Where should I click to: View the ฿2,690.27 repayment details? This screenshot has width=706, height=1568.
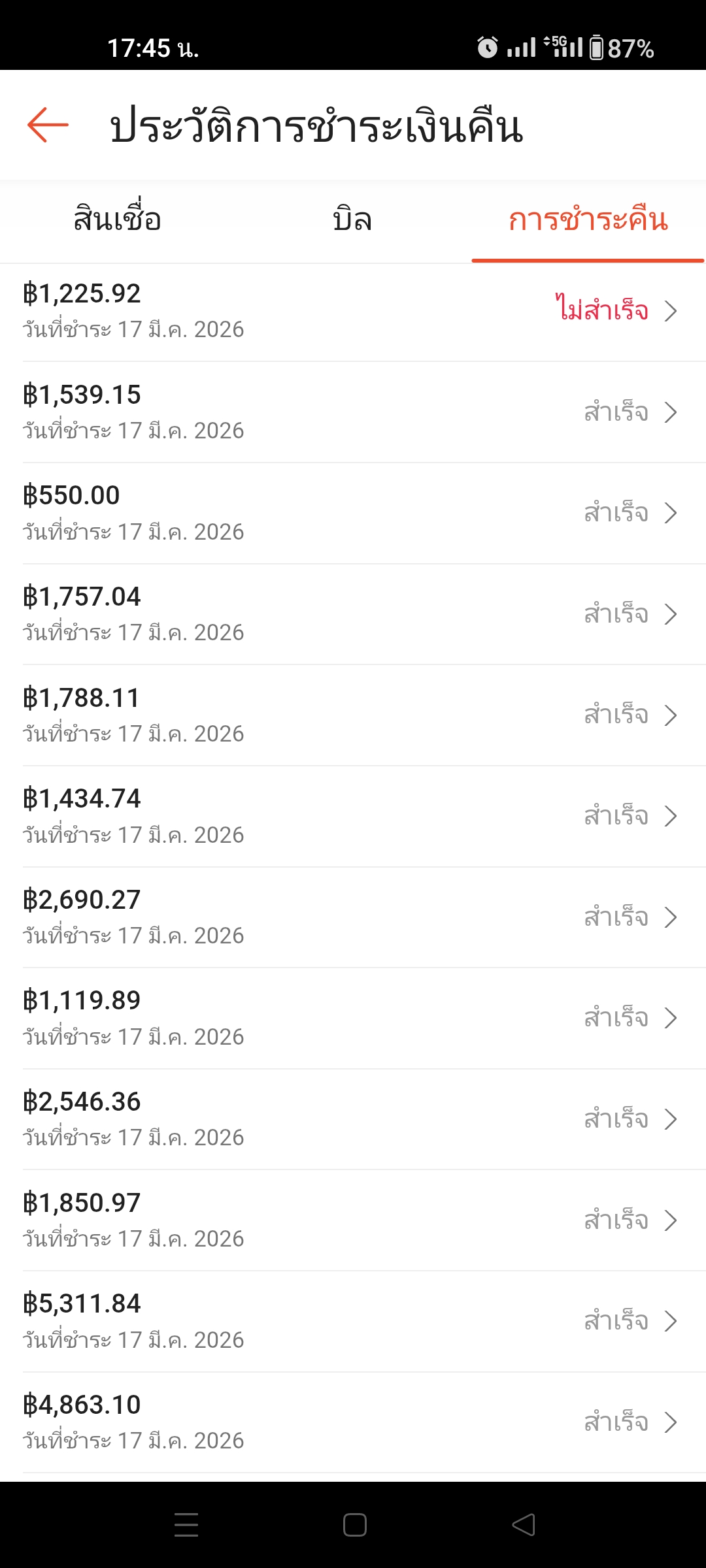(x=353, y=917)
